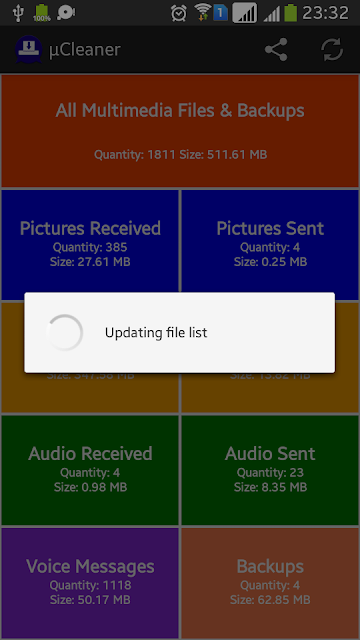Refresh the file list via refresh icon
360x640 pixels.
(x=332, y=50)
